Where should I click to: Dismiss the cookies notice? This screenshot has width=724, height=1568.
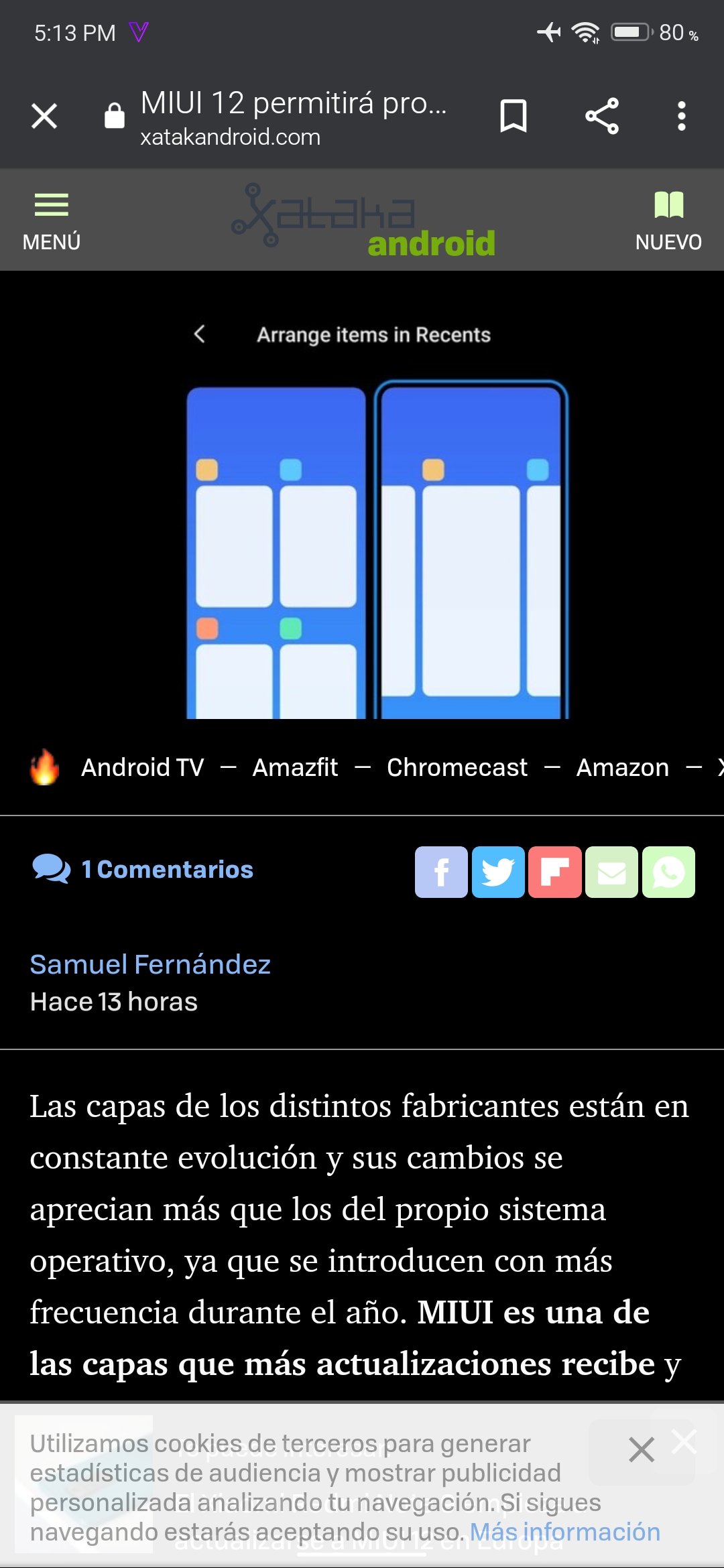click(x=642, y=1450)
